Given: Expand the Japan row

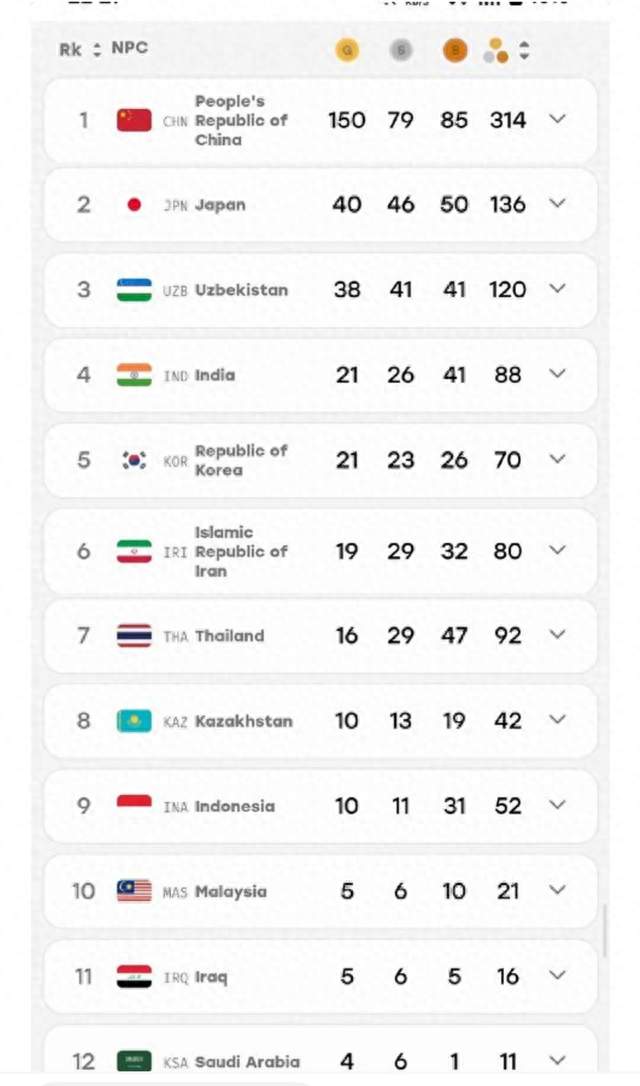Looking at the screenshot, I should tap(558, 204).
